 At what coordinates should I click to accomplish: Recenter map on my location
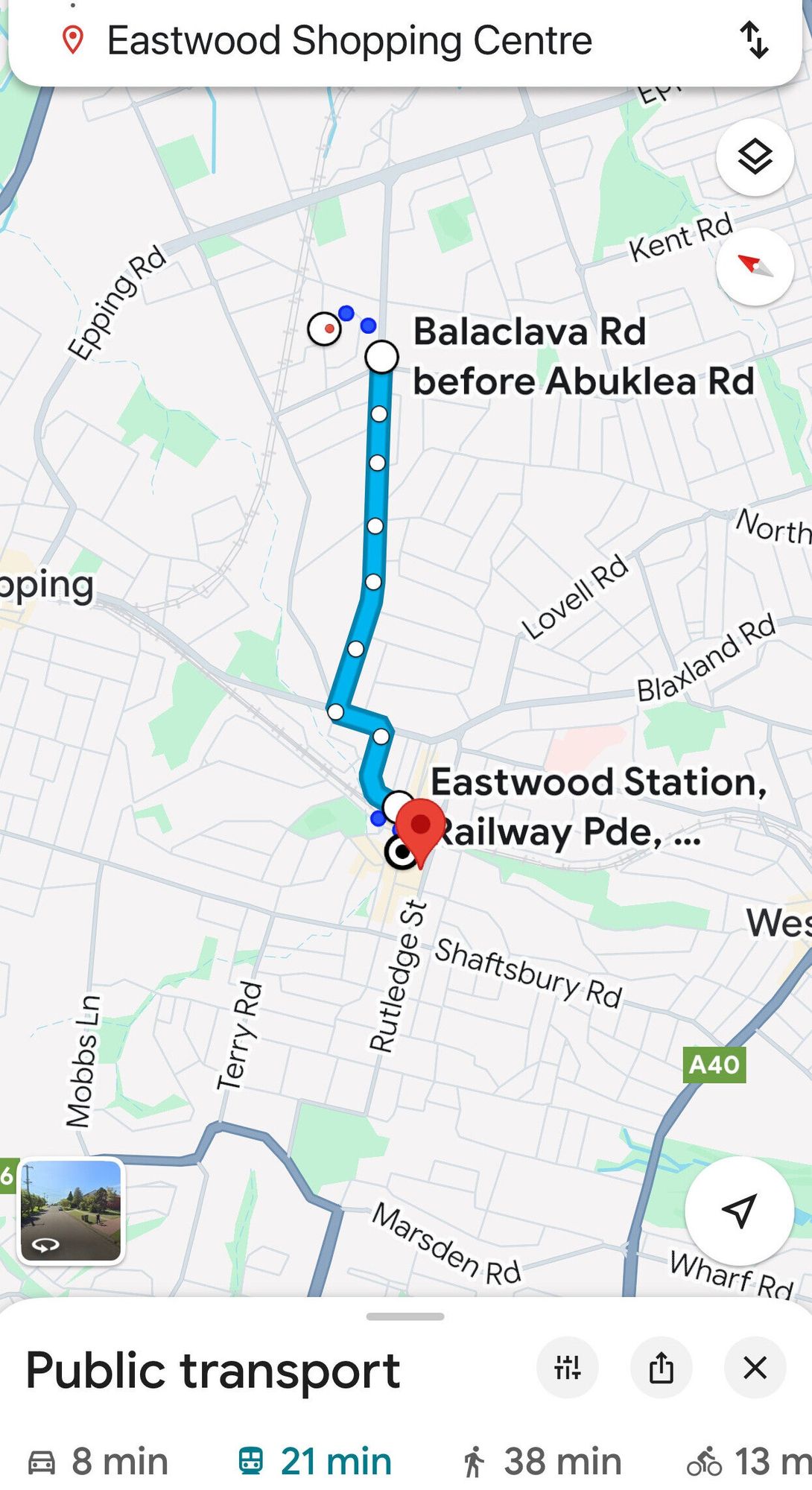pyautogui.click(x=738, y=1211)
